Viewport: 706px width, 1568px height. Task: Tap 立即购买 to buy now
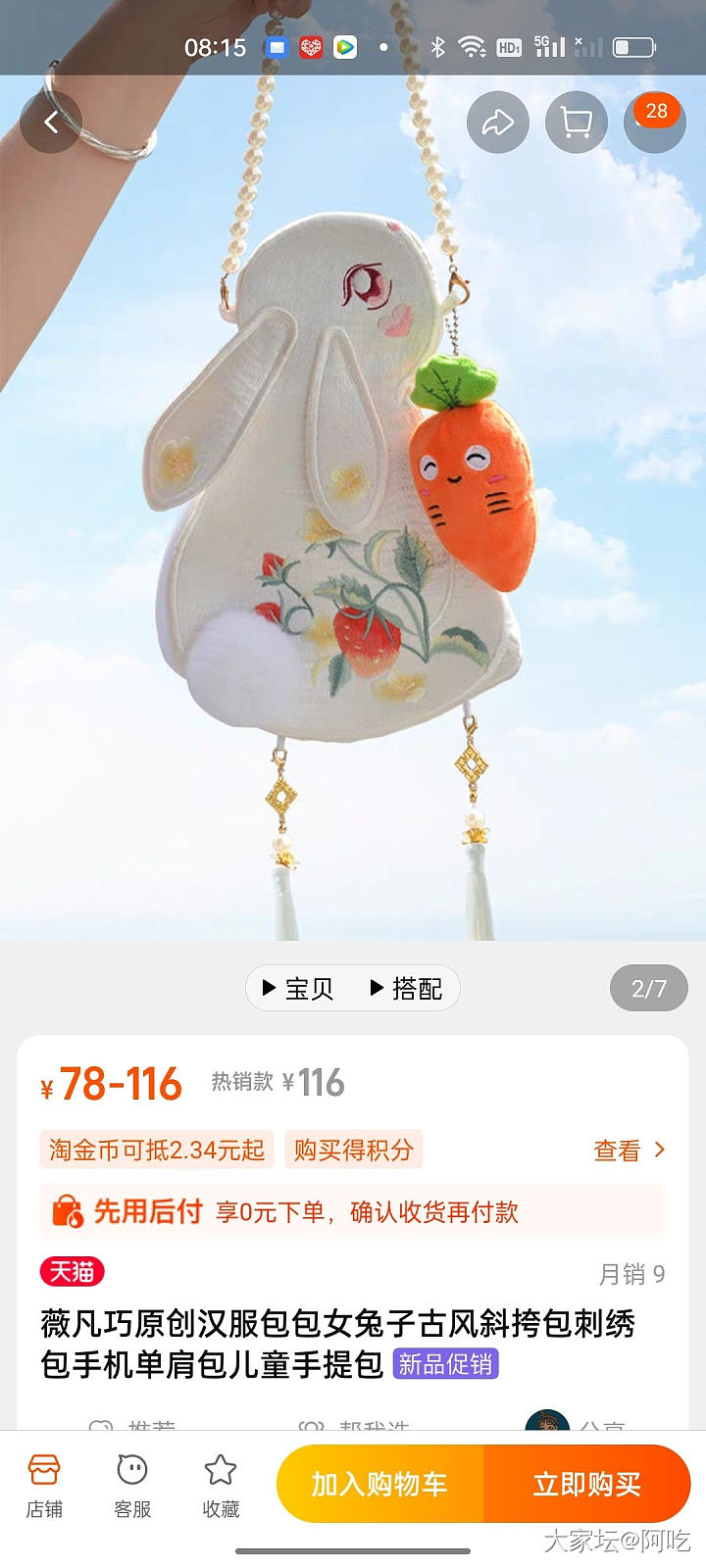click(x=586, y=1484)
